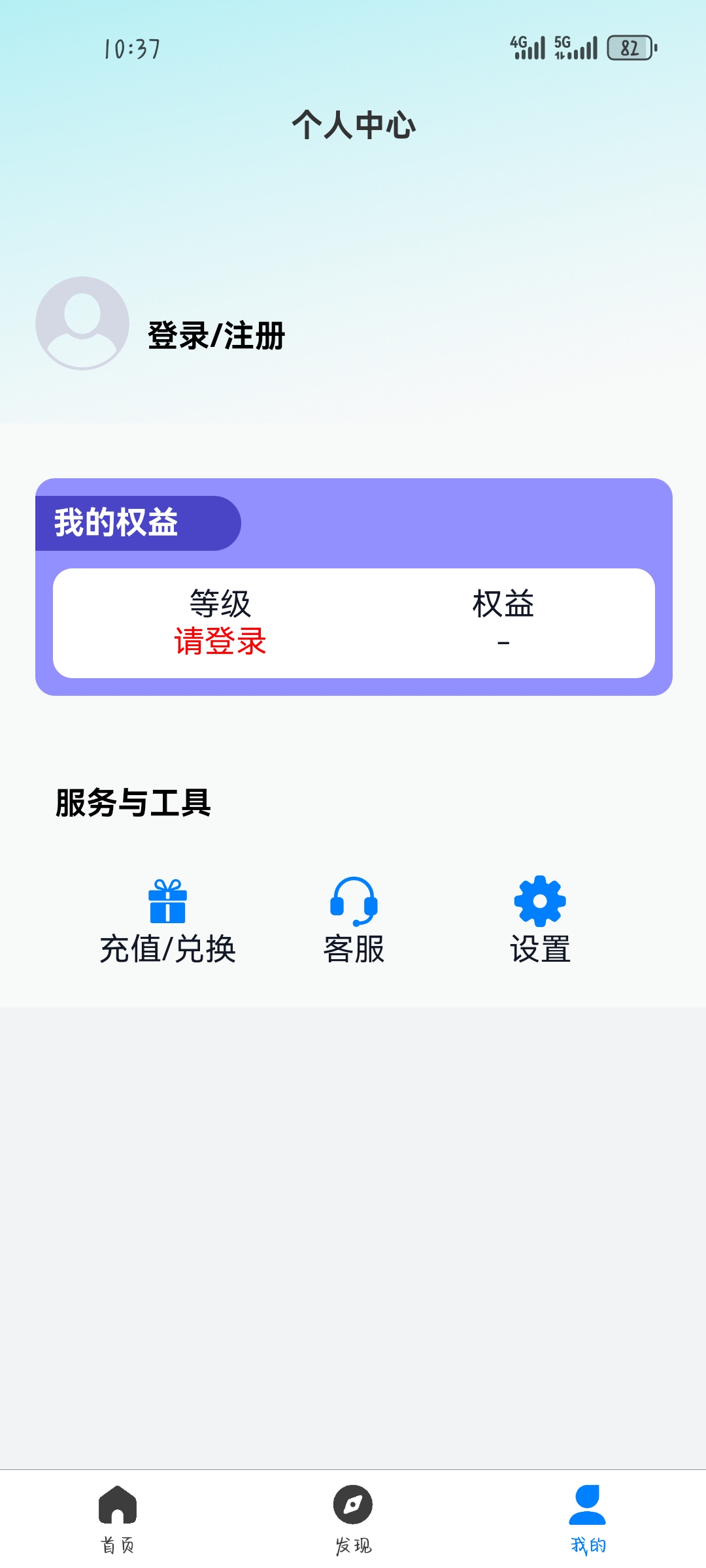The image size is (706, 1568).
Task: Tap the 4G signal status icon
Action: point(528,47)
